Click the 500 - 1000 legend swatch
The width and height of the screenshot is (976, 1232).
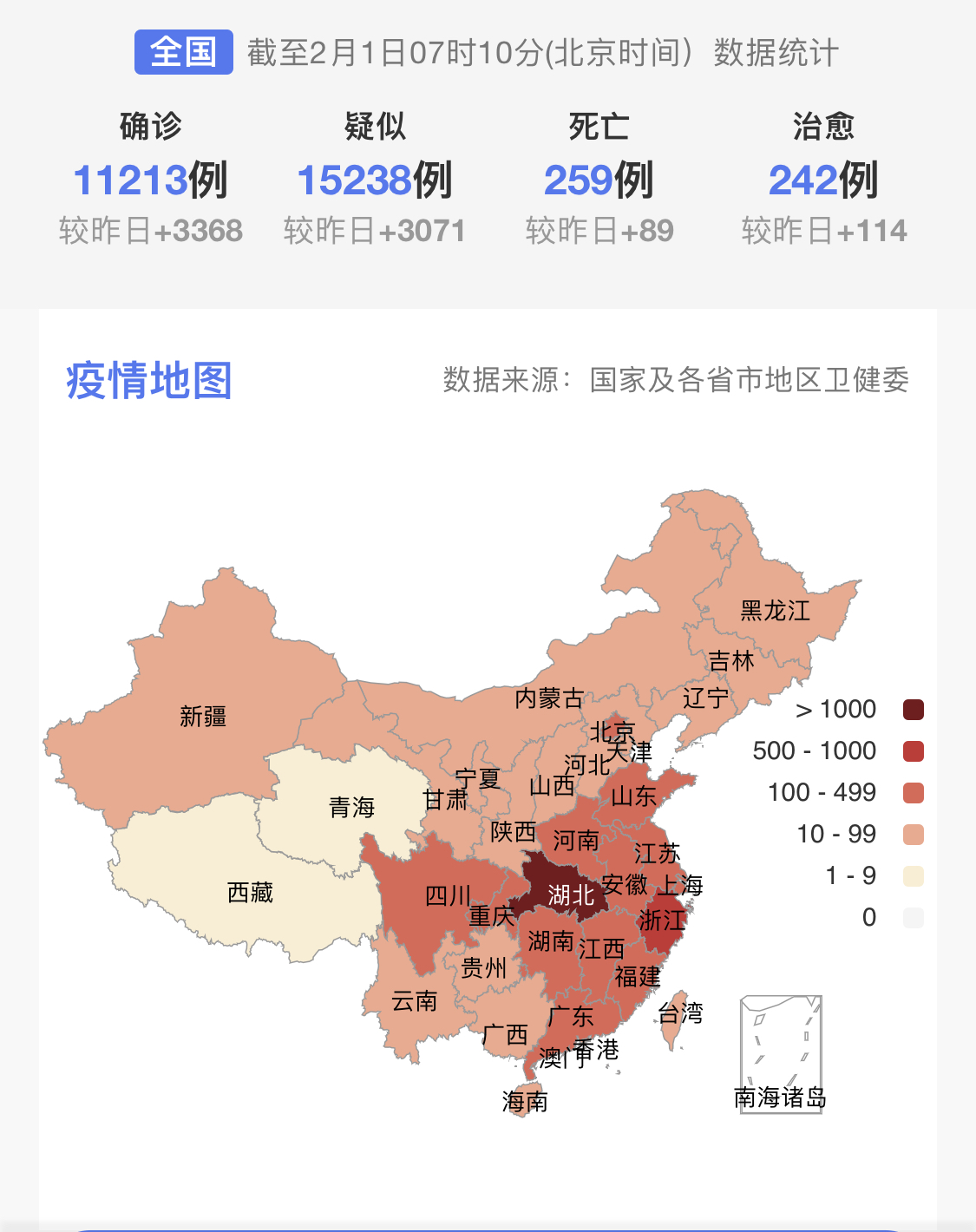915,750
